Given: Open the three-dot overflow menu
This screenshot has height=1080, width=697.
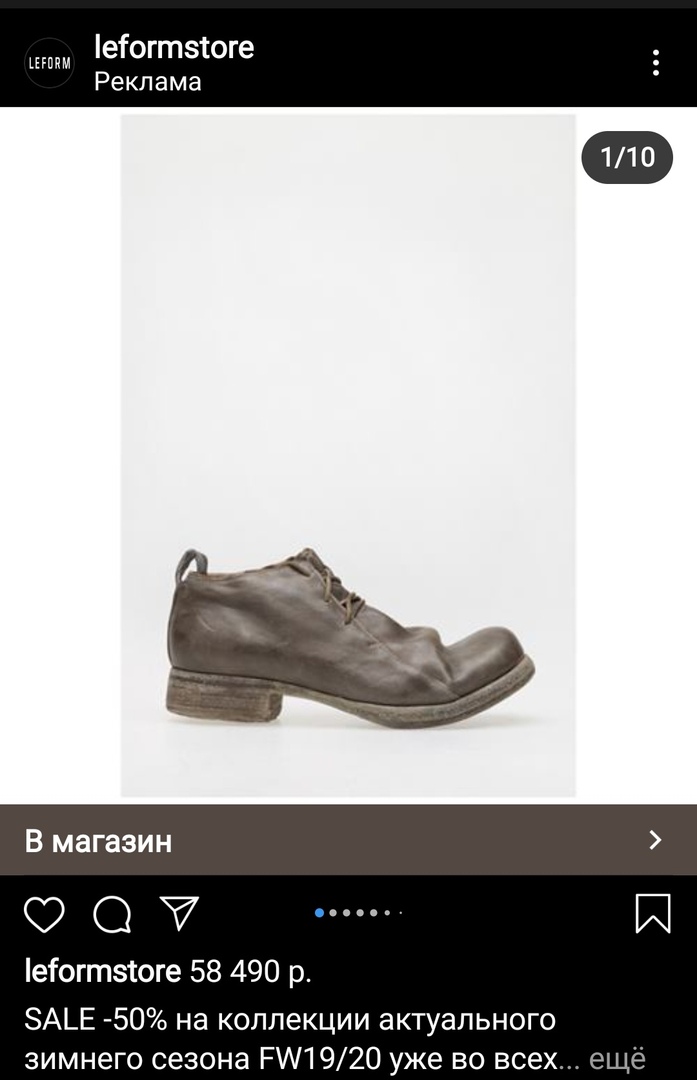Looking at the screenshot, I should click(655, 63).
